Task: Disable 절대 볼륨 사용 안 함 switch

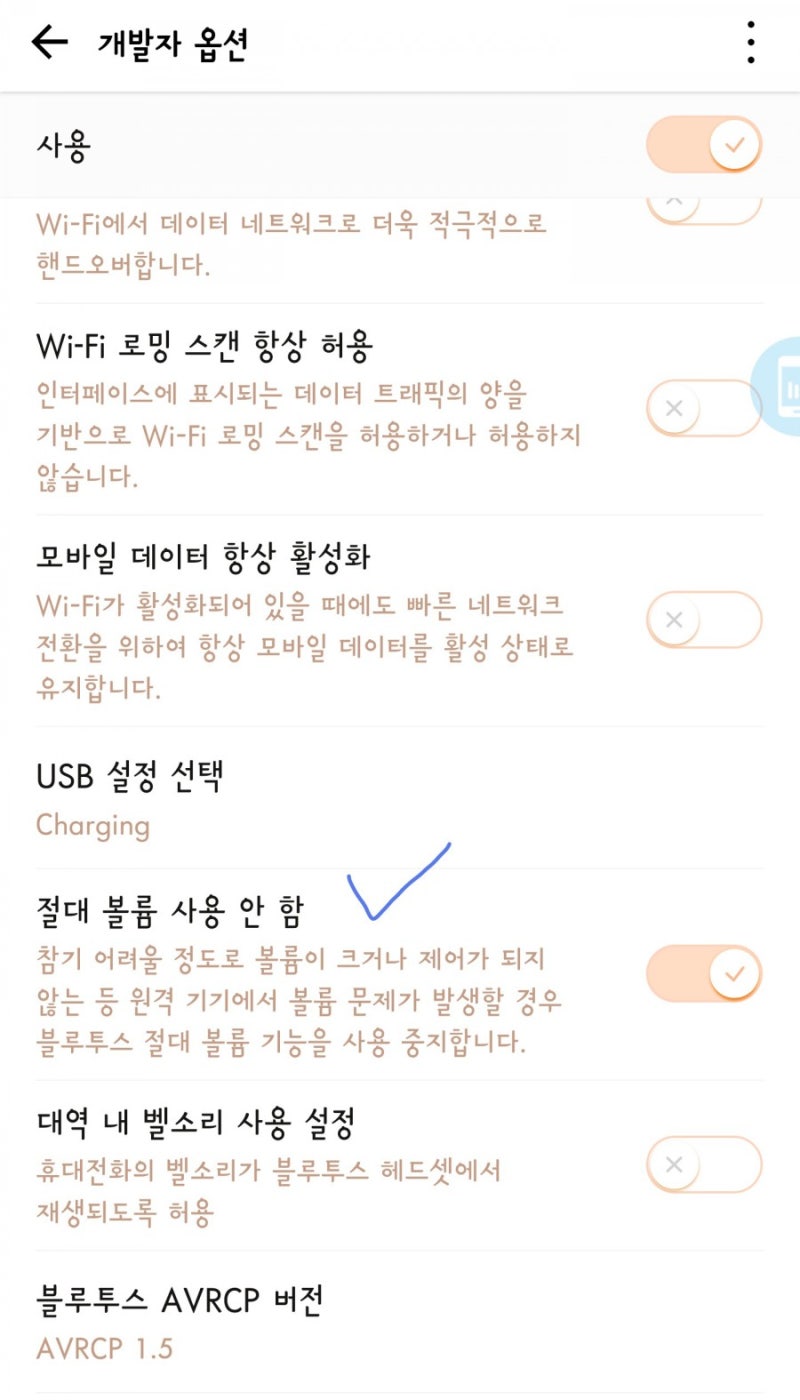Action: (704, 973)
